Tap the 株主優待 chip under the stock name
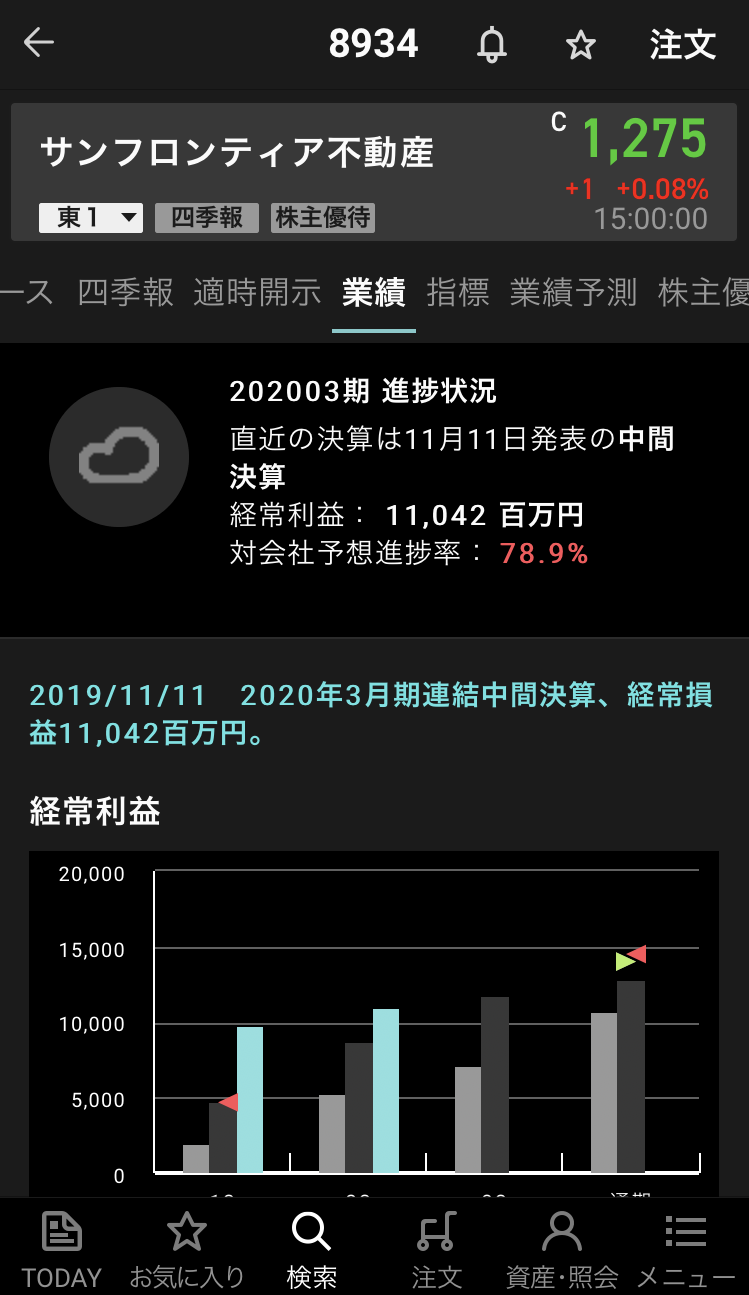The image size is (749, 1295). (322, 217)
